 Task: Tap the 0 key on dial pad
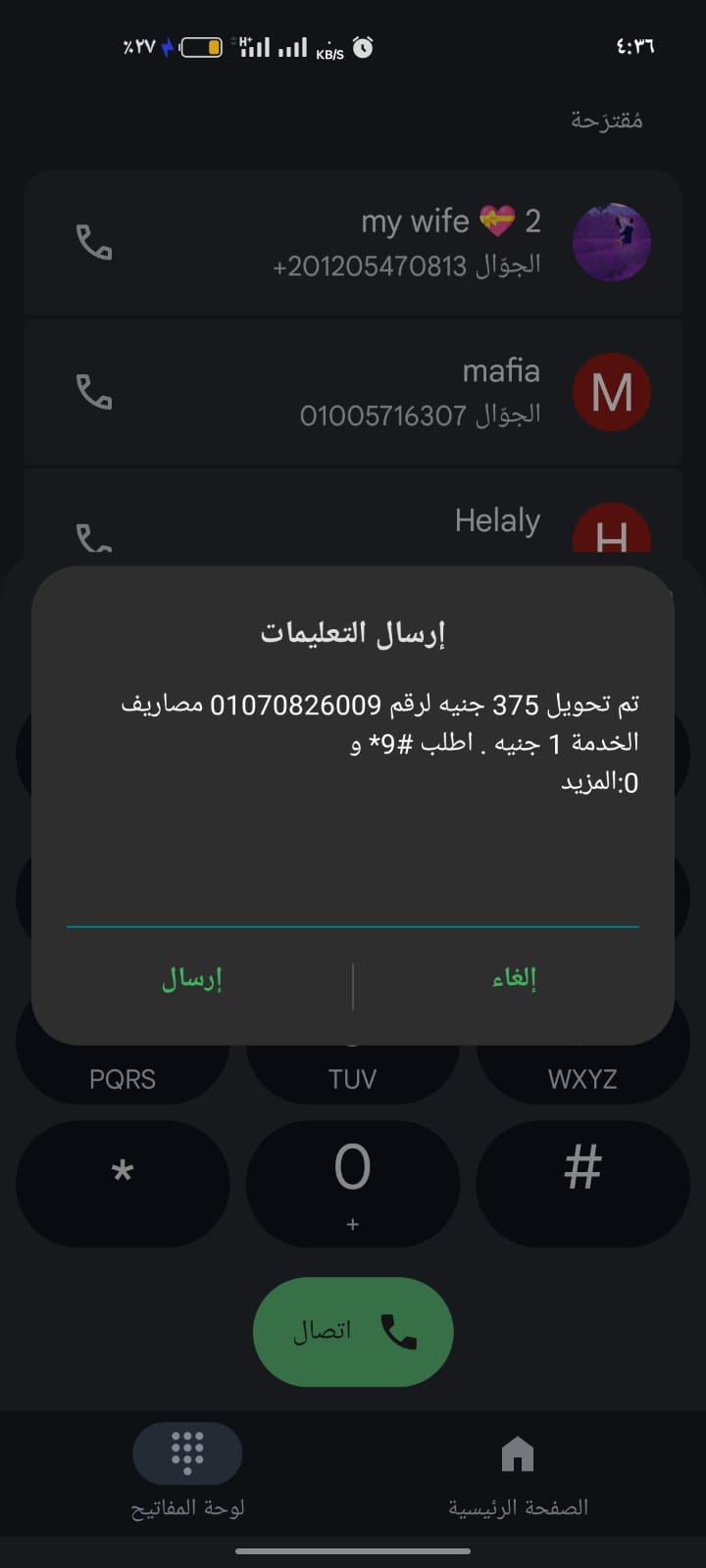353,1181
